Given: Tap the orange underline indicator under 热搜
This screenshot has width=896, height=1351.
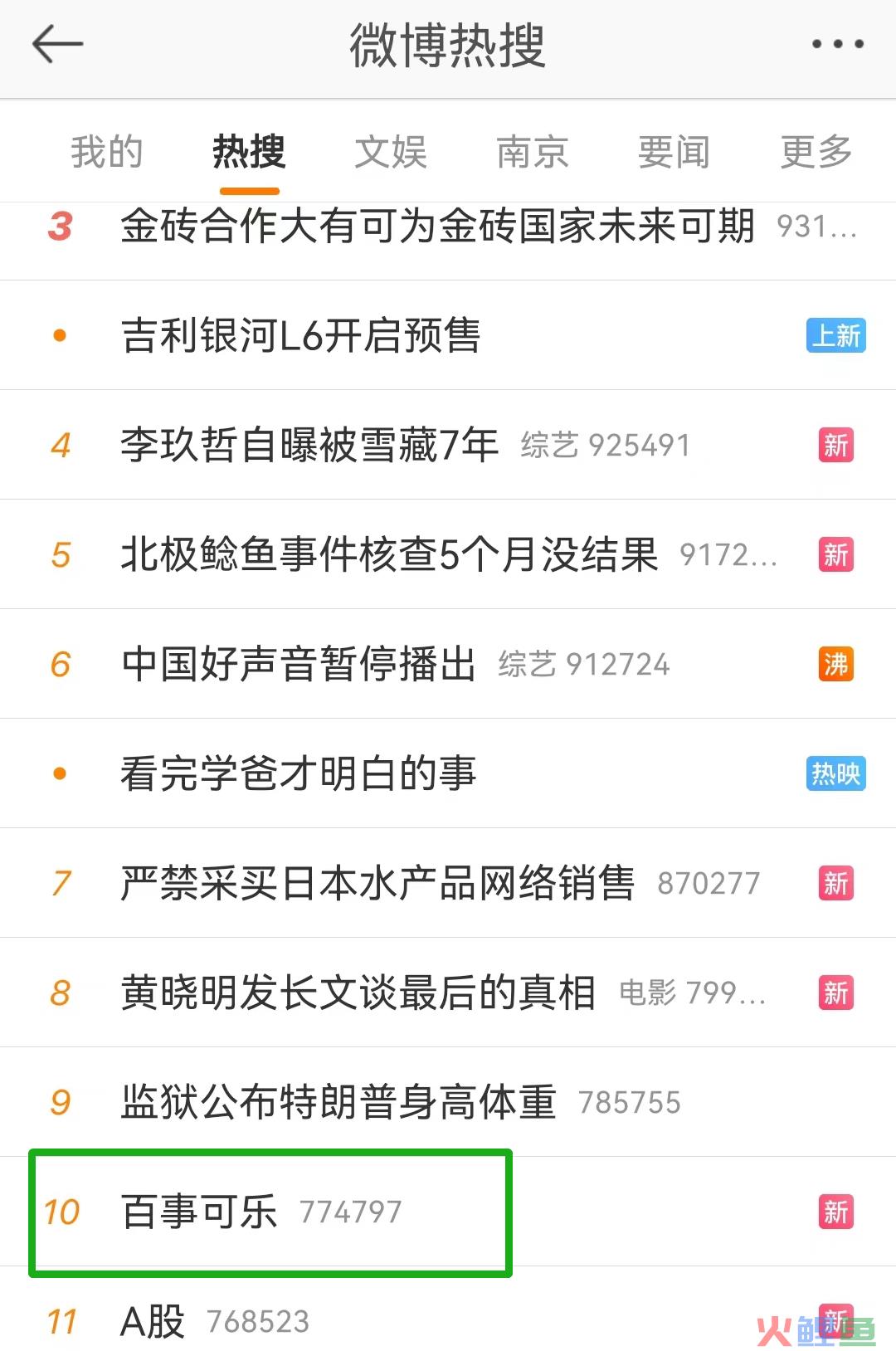Looking at the screenshot, I should [x=248, y=187].
